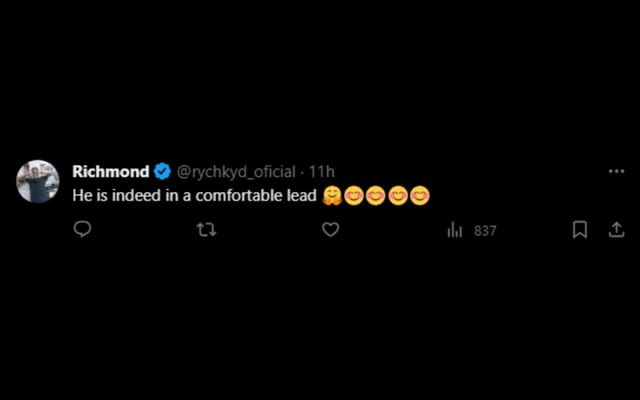Share Richmond's tweet
The image size is (640, 400).
[x=616, y=230]
